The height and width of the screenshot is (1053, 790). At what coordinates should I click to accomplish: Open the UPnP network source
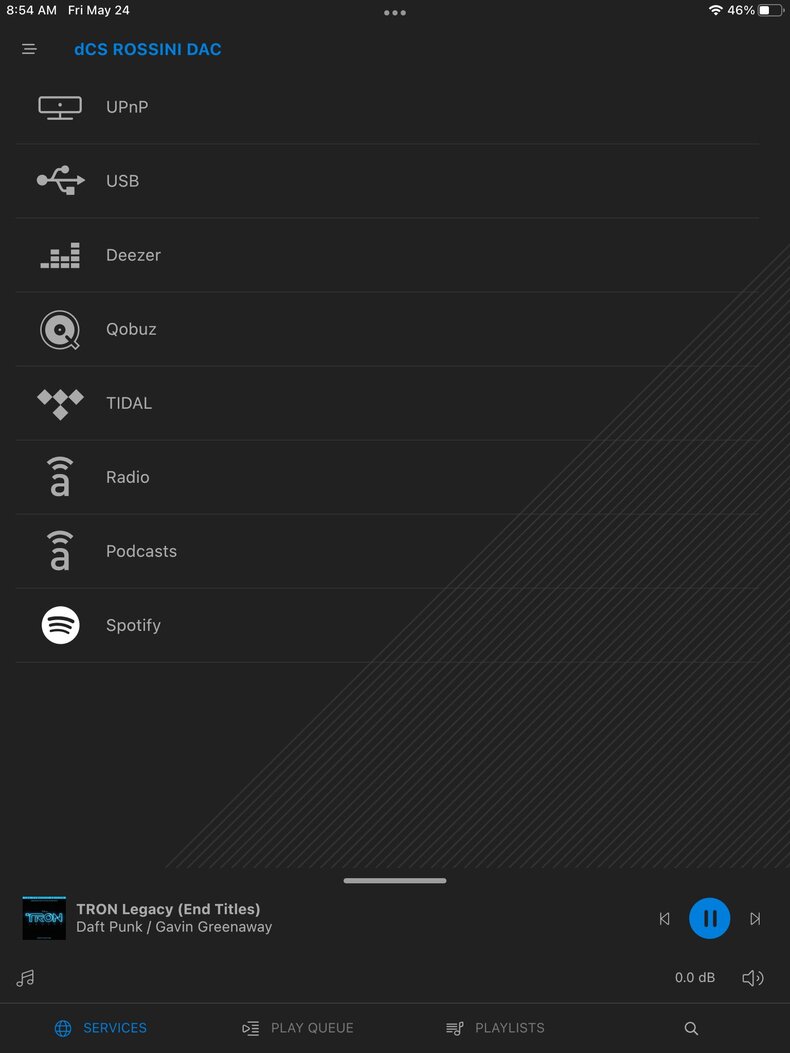(127, 107)
